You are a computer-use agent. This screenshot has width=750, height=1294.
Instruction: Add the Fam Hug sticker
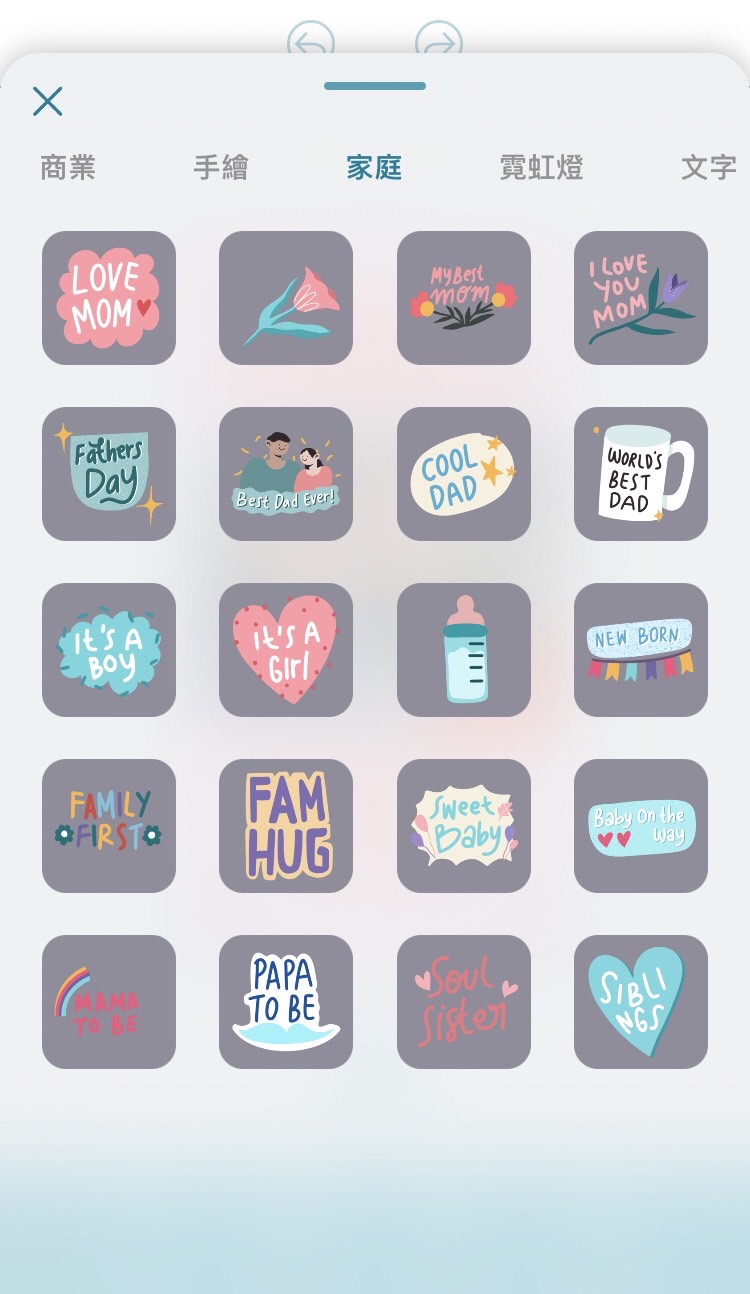pos(286,826)
